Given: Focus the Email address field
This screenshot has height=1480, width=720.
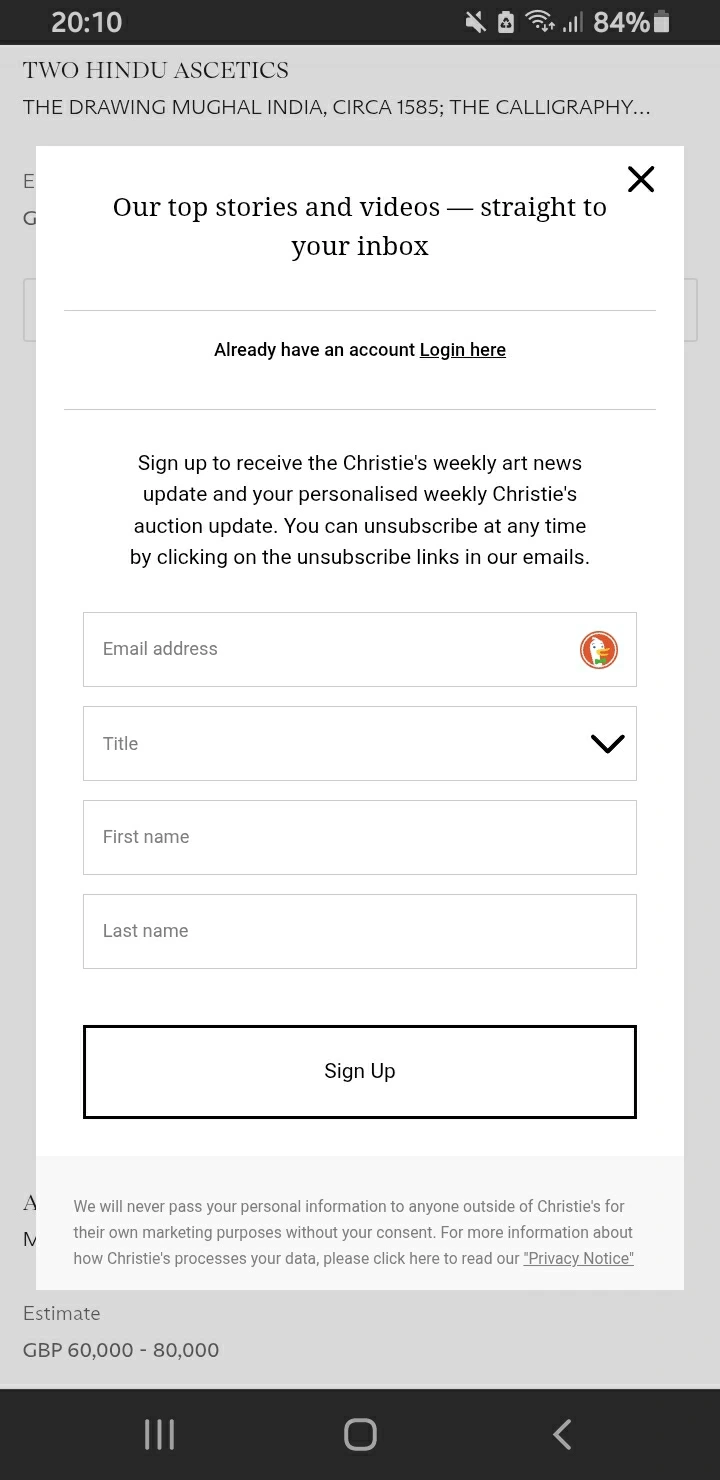Looking at the screenshot, I should pyautogui.click(x=330, y=649).
